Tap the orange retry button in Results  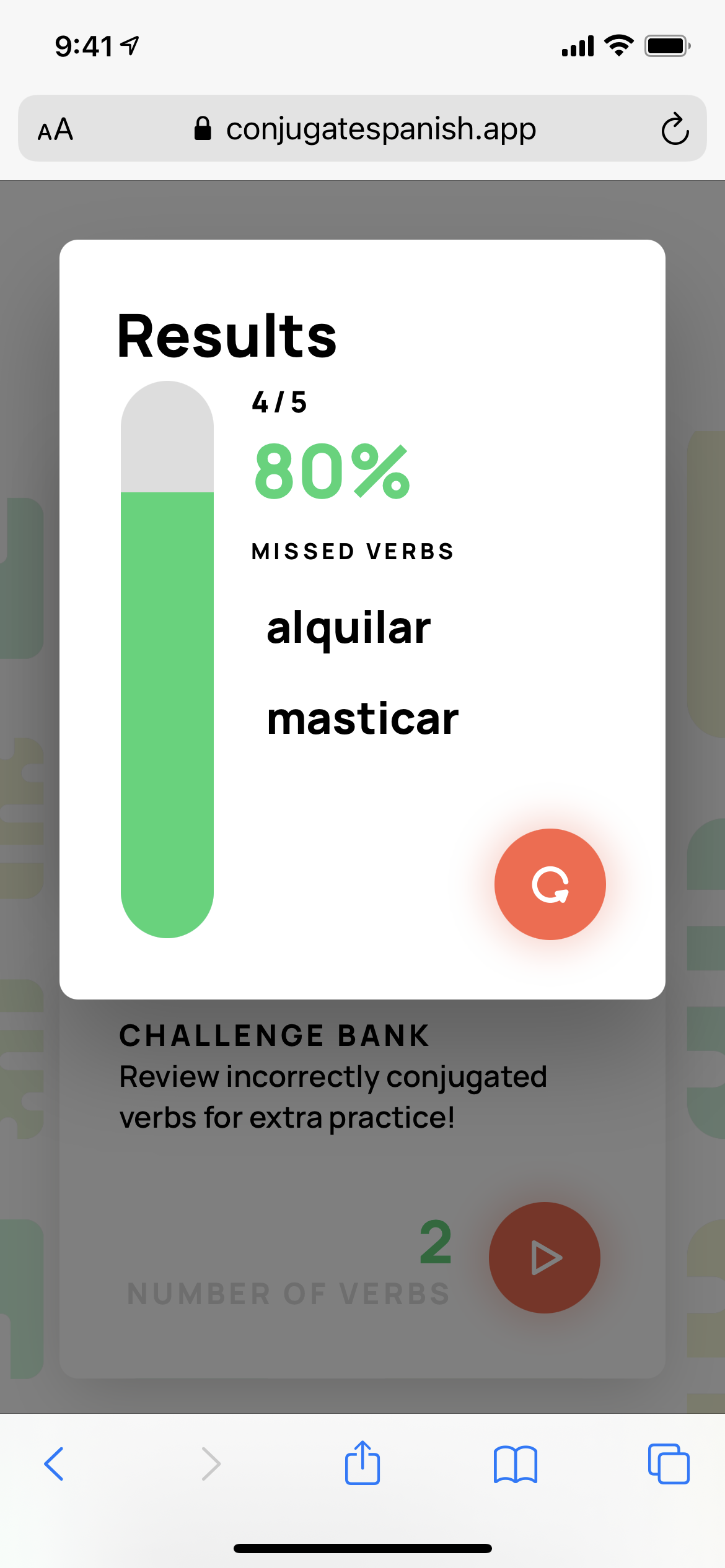click(x=550, y=884)
